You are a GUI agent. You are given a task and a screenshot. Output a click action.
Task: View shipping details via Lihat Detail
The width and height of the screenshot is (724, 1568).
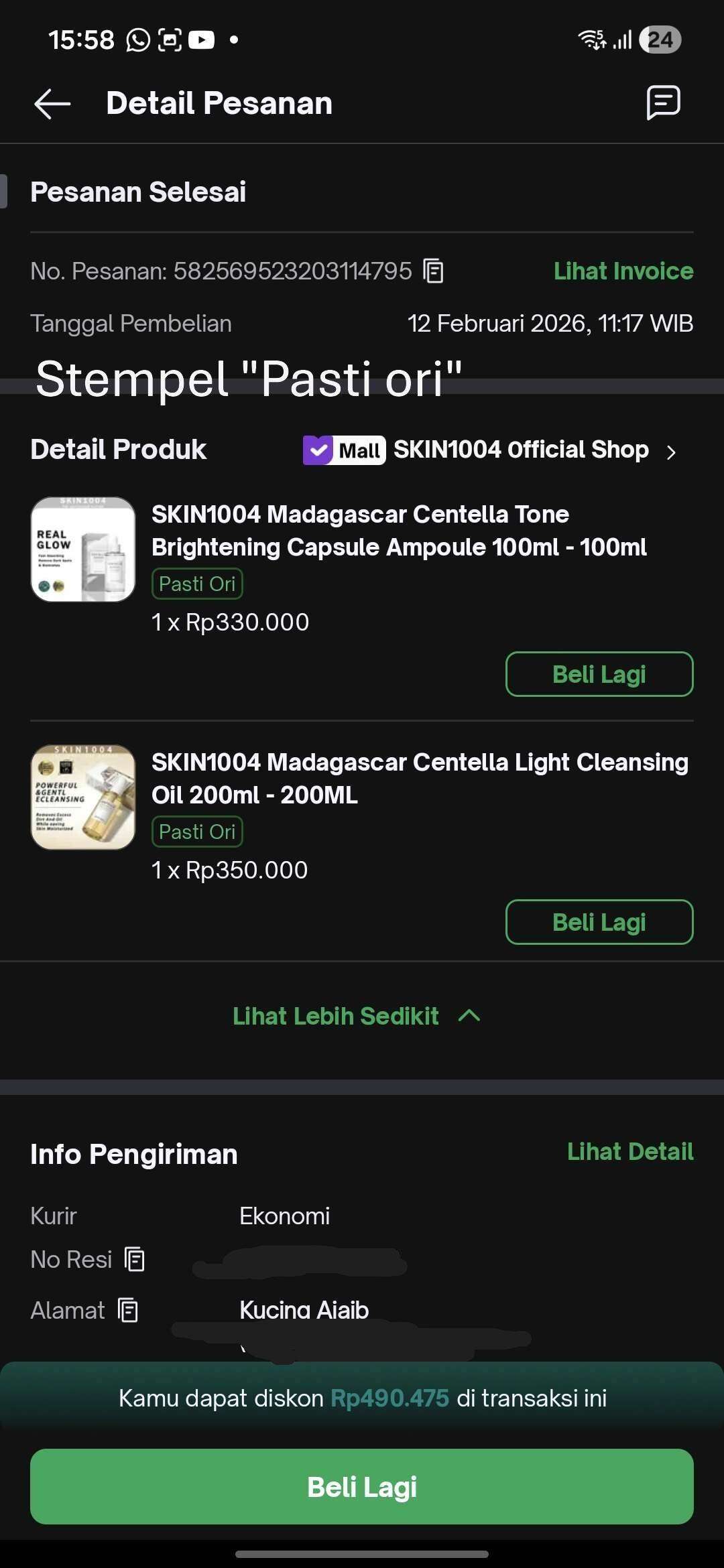[629, 1152]
